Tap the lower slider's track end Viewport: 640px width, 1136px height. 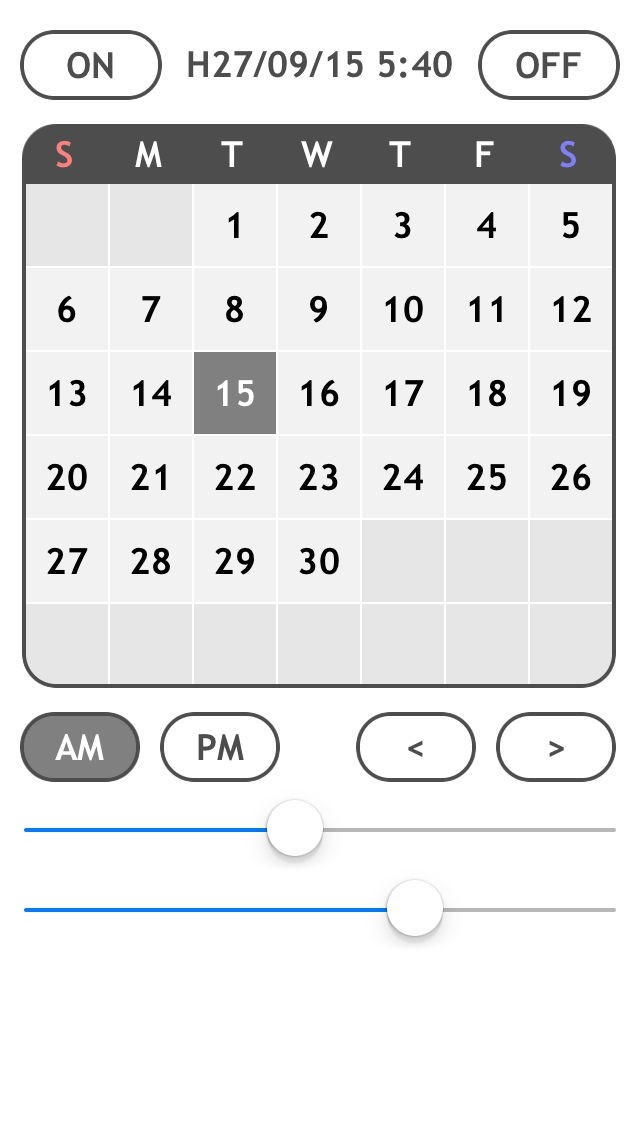click(610, 909)
